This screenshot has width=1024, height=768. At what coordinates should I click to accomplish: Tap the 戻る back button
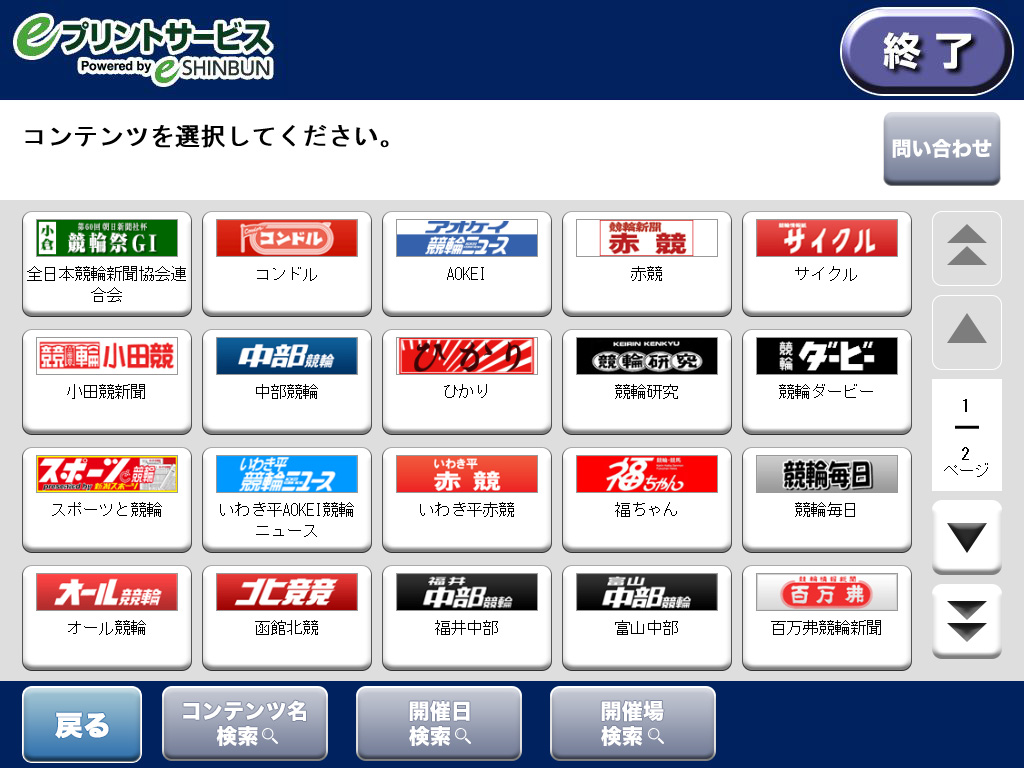pyautogui.click(x=82, y=725)
